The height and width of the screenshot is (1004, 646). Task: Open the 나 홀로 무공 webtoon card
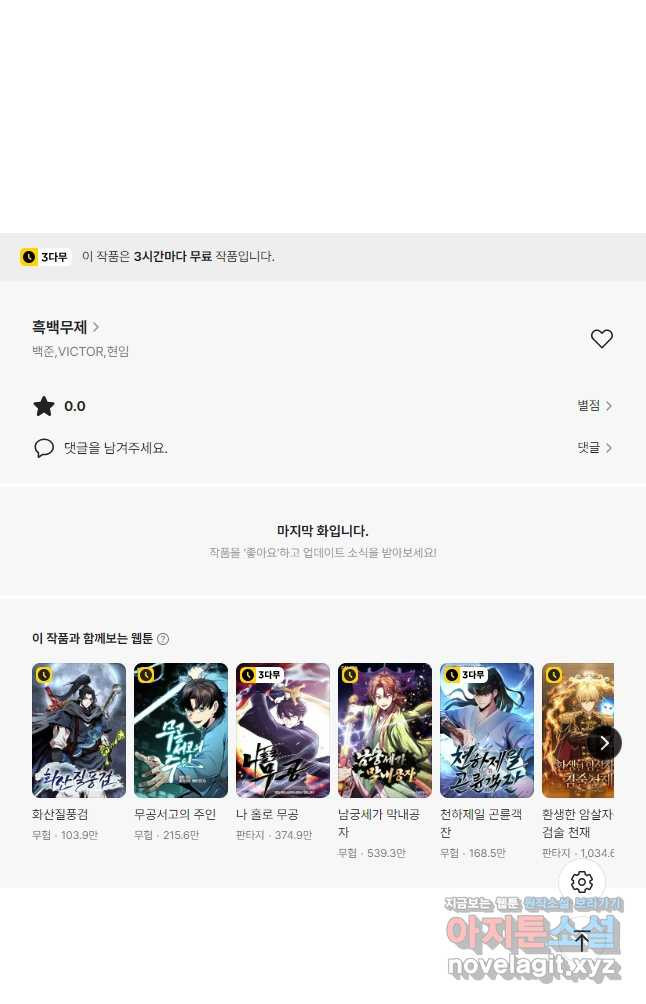click(283, 730)
